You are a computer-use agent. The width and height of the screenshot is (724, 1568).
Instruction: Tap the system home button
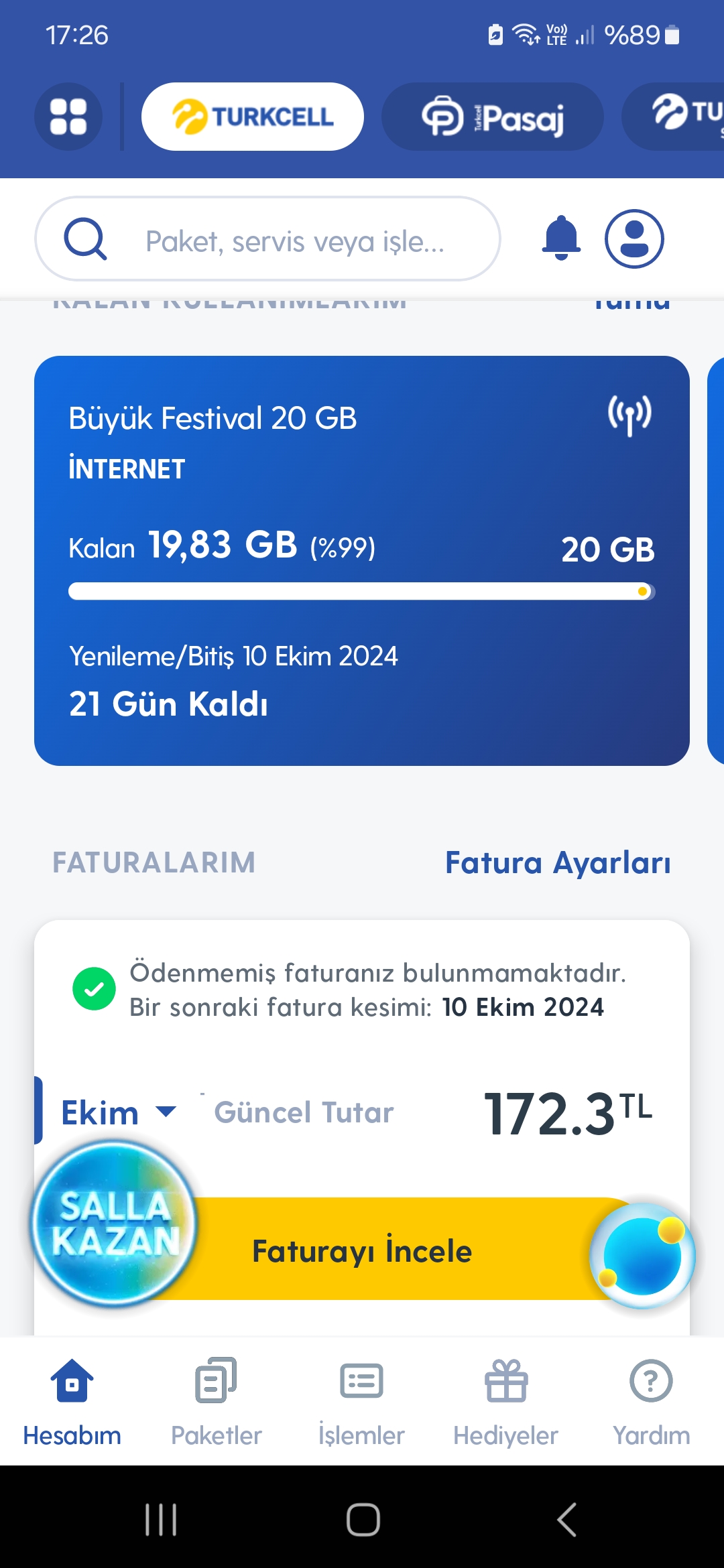[363, 1519]
